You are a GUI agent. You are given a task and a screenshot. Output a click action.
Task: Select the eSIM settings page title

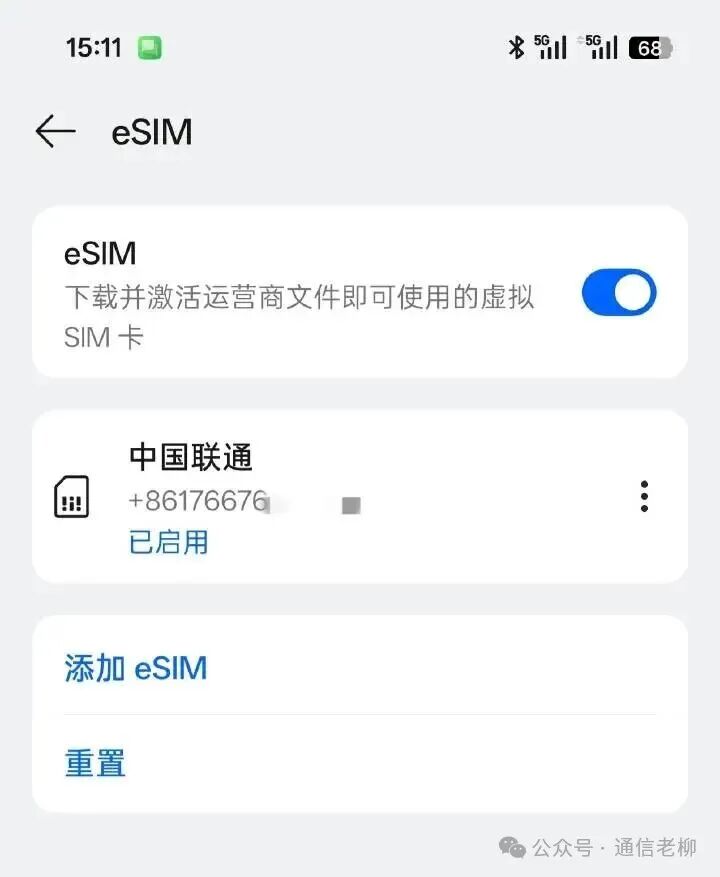(x=152, y=131)
